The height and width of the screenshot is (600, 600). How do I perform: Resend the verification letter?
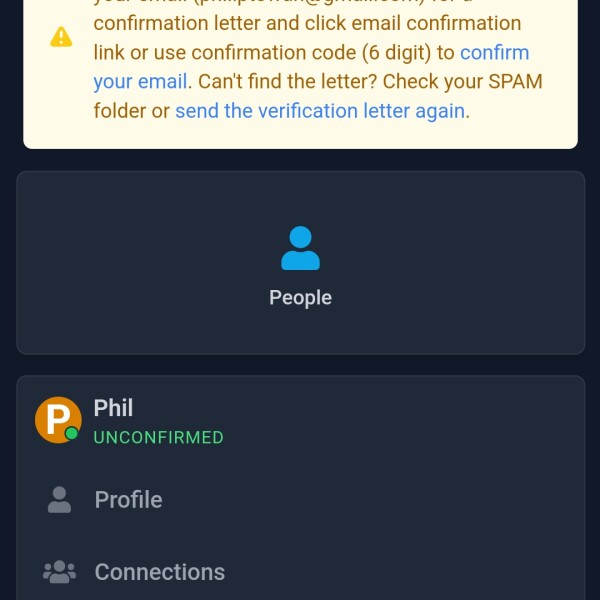tap(320, 111)
